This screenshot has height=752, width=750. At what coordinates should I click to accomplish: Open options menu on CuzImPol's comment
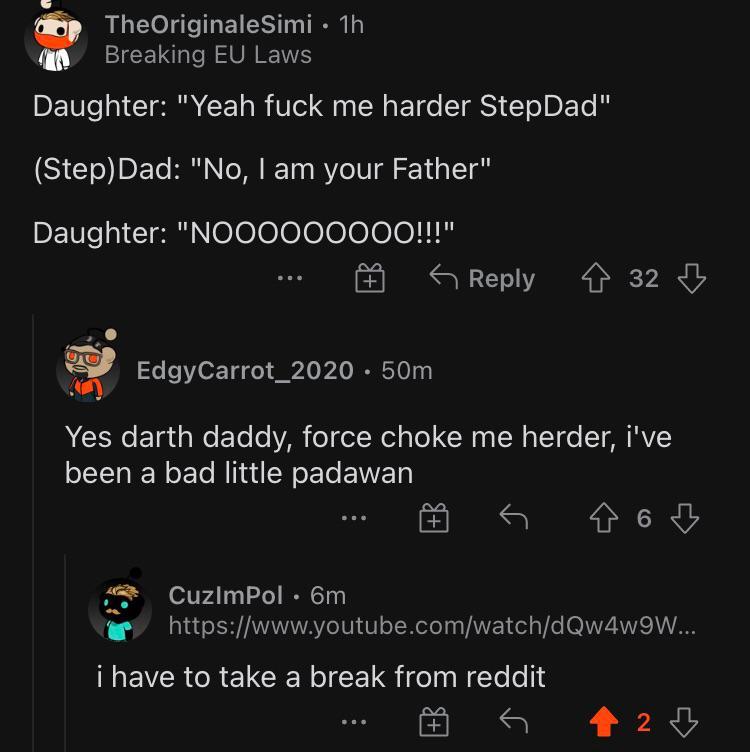click(353, 721)
